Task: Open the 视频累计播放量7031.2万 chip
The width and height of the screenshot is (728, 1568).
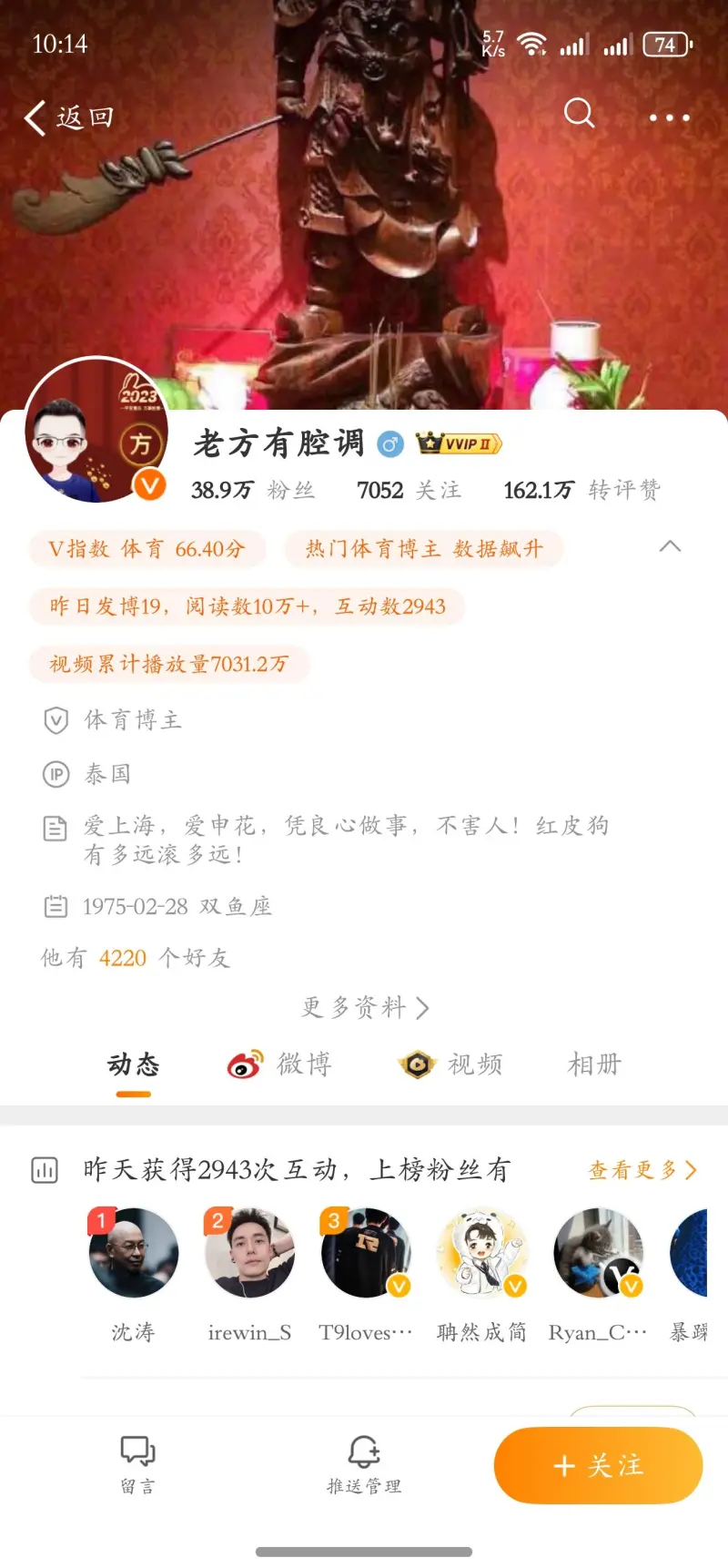Action: tap(169, 664)
